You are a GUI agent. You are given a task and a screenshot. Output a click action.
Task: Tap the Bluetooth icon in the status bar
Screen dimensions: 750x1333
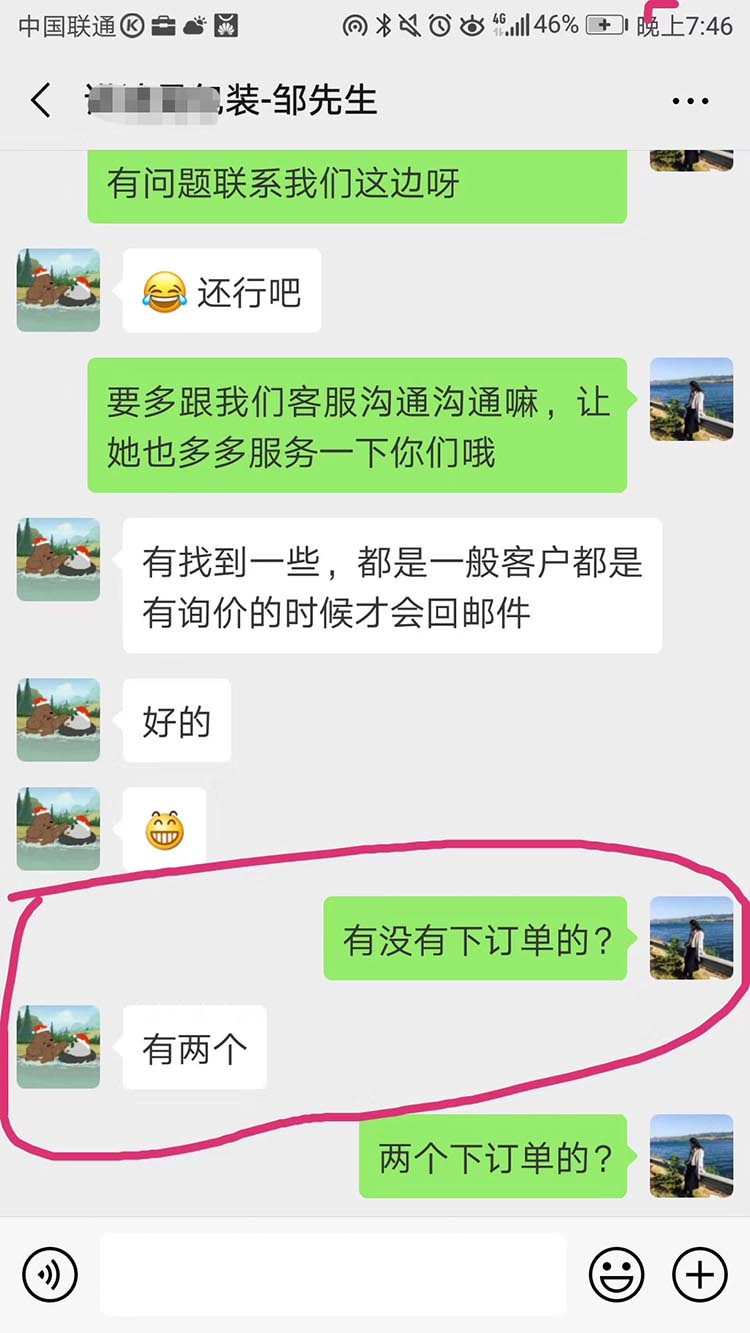[383, 27]
